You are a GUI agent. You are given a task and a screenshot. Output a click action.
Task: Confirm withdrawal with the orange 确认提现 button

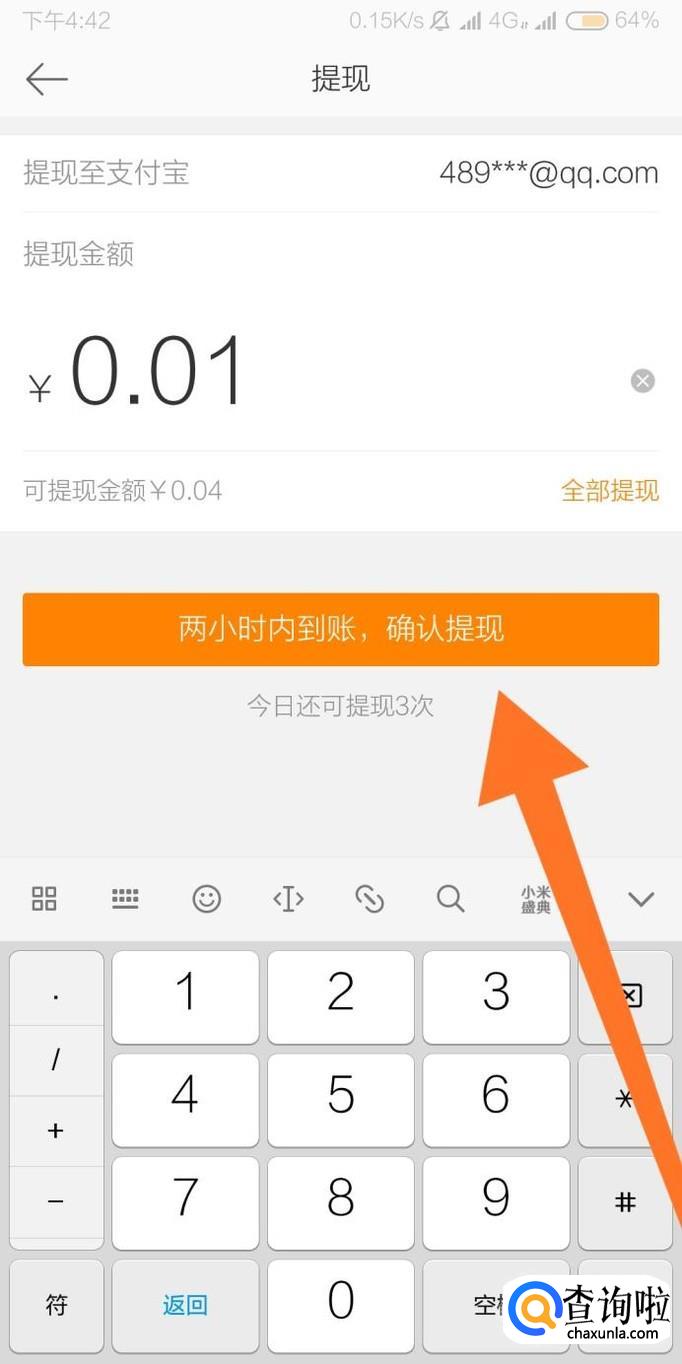click(340, 629)
